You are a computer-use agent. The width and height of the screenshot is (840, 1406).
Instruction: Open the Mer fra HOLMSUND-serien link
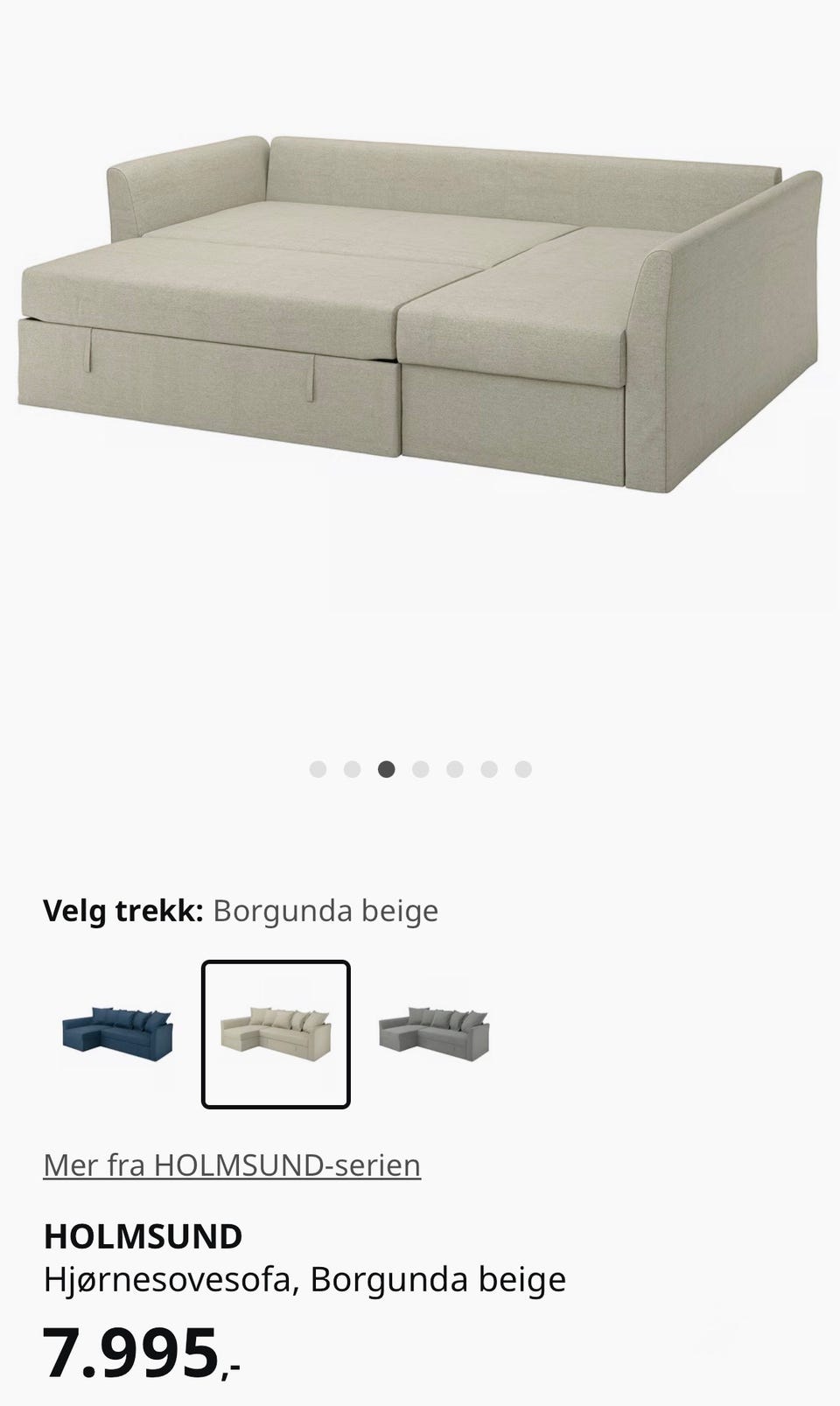pos(232,1165)
